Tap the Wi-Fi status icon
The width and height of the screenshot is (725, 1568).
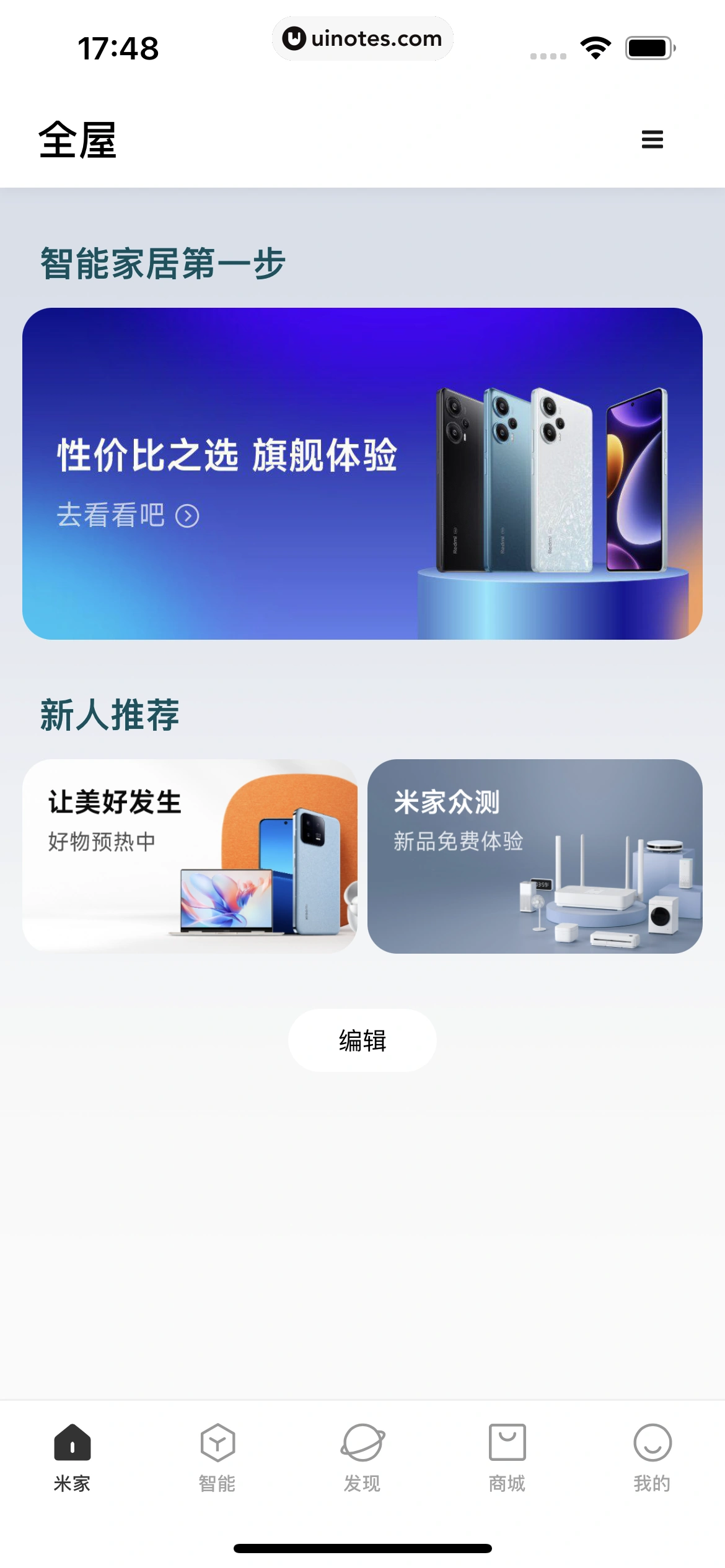tap(596, 46)
